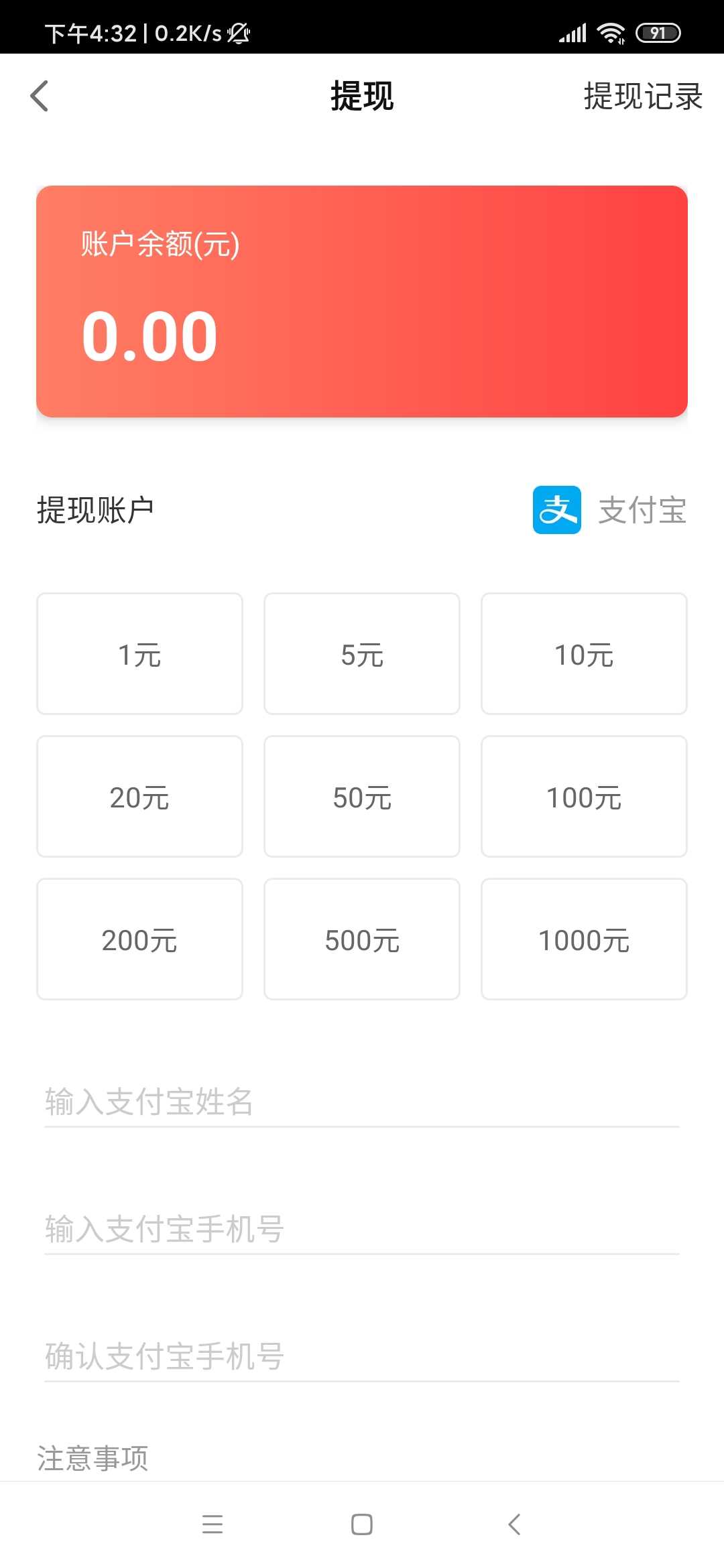Viewport: 724px width, 1568px height.
Task: Go to the system home screen
Action: pos(362,1524)
